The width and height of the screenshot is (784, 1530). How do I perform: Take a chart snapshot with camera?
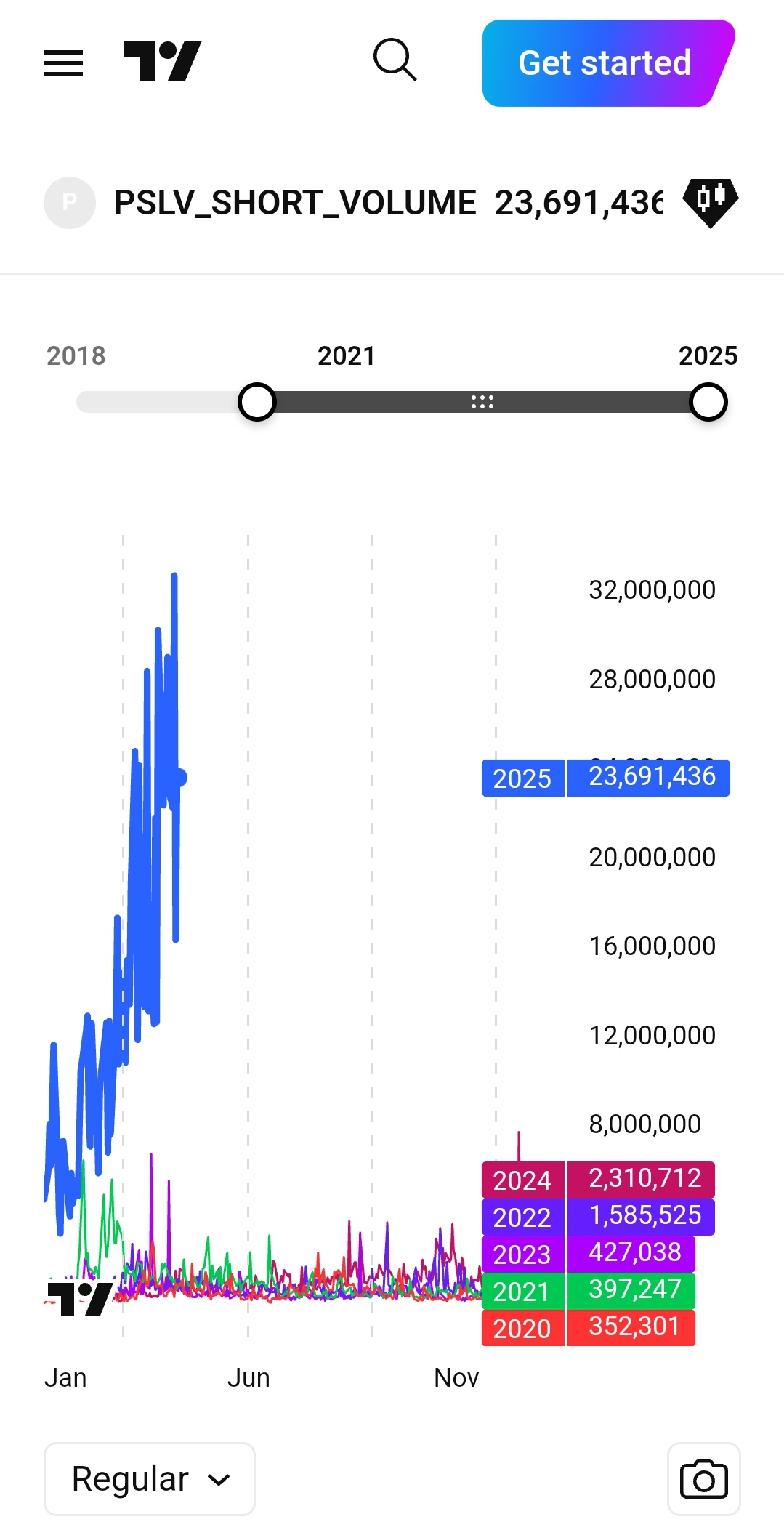[703, 1479]
